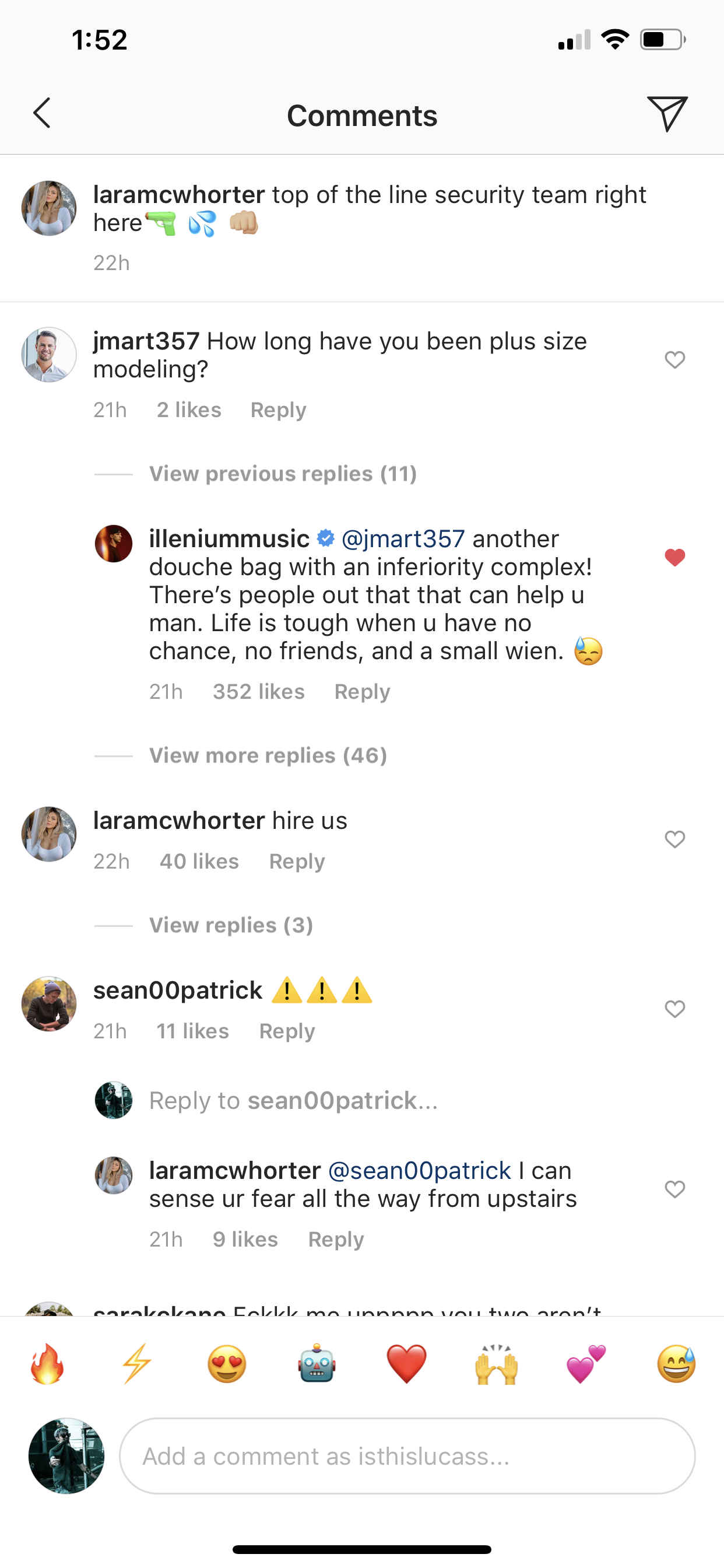Open illeniummusic's profile picture
This screenshot has height=1568, width=724.
click(114, 544)
